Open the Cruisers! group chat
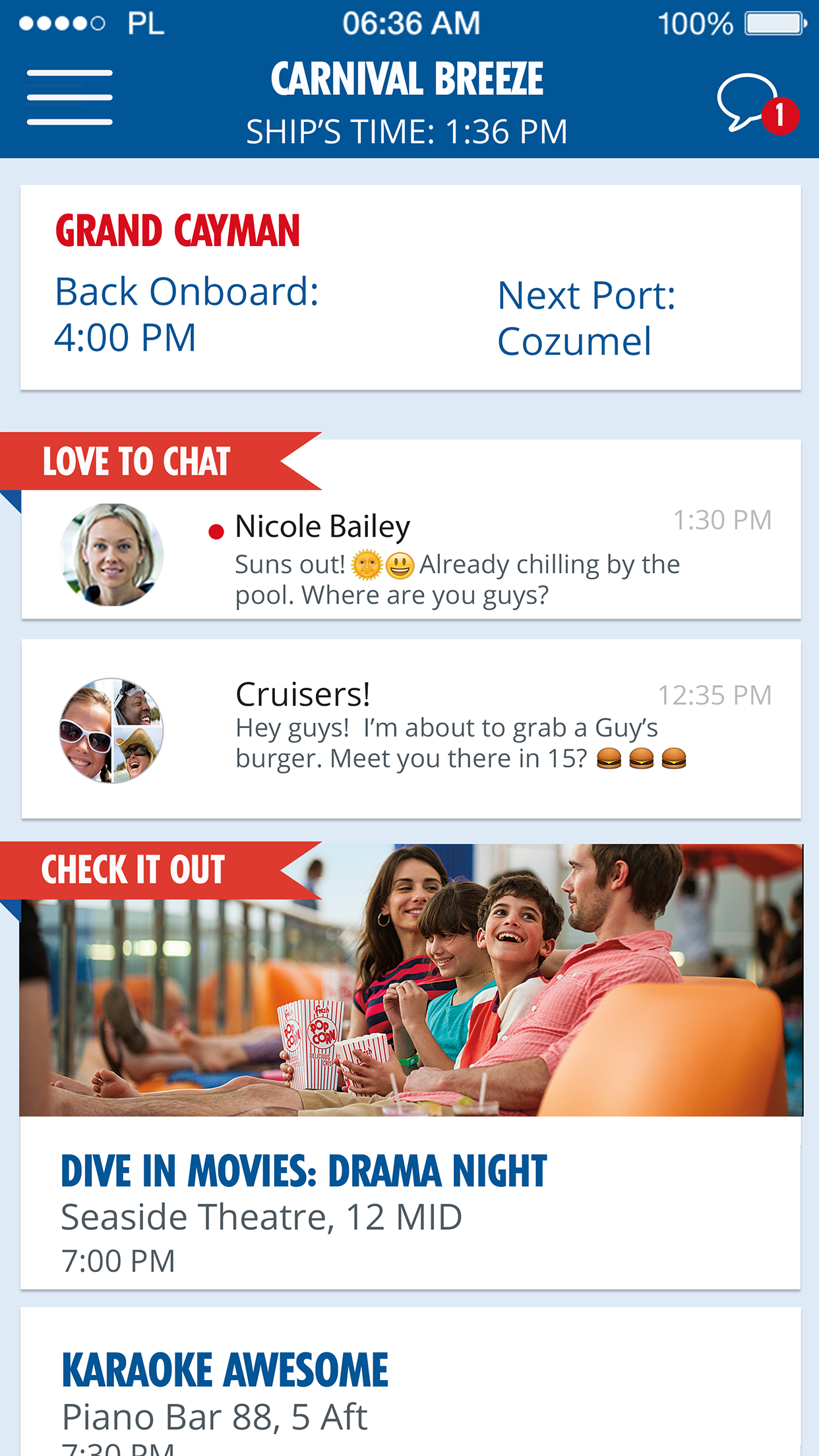The height and width of the screenshot is (1456, 819). pyautogui.click(x=411, y=729)
